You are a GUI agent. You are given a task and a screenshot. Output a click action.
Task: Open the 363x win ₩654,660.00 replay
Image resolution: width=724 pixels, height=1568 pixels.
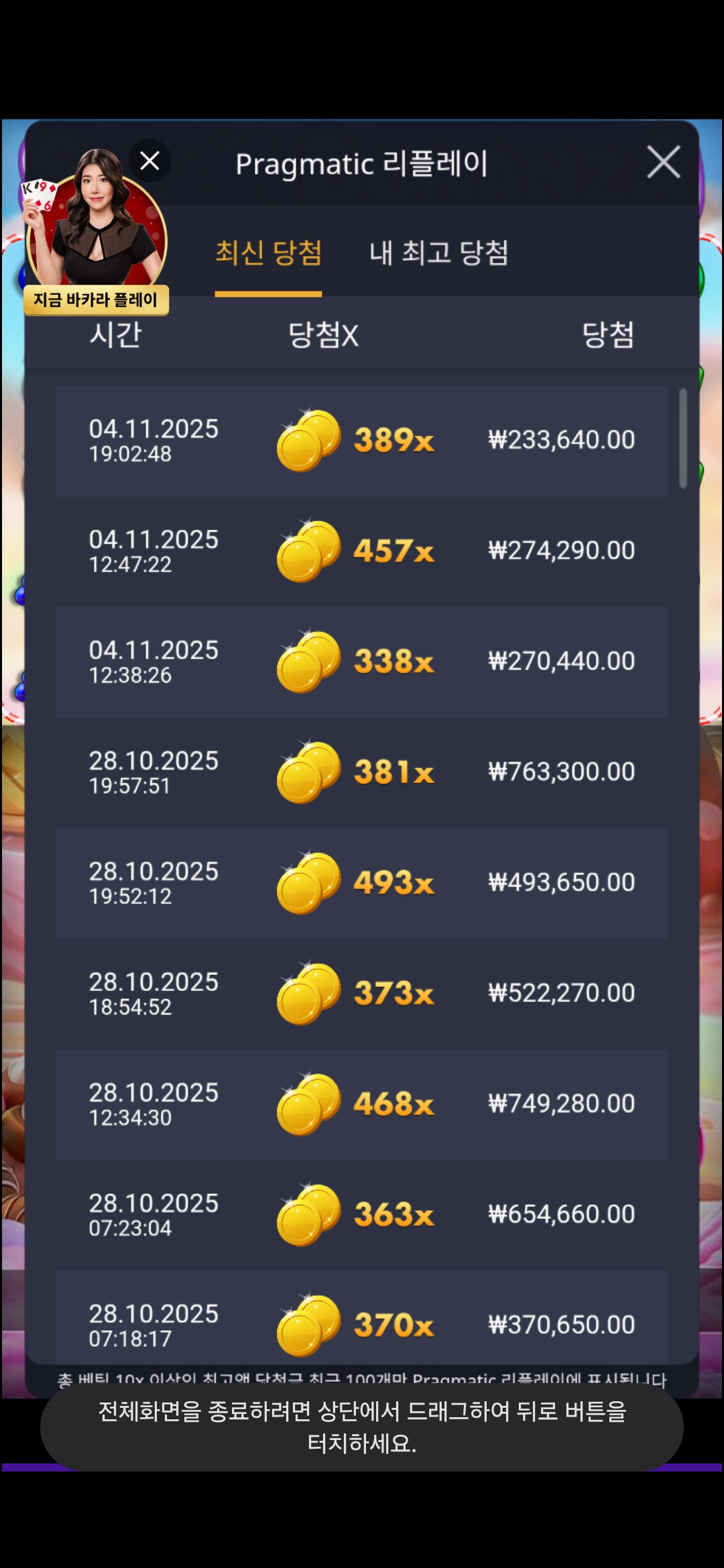tap(361, 1215)
